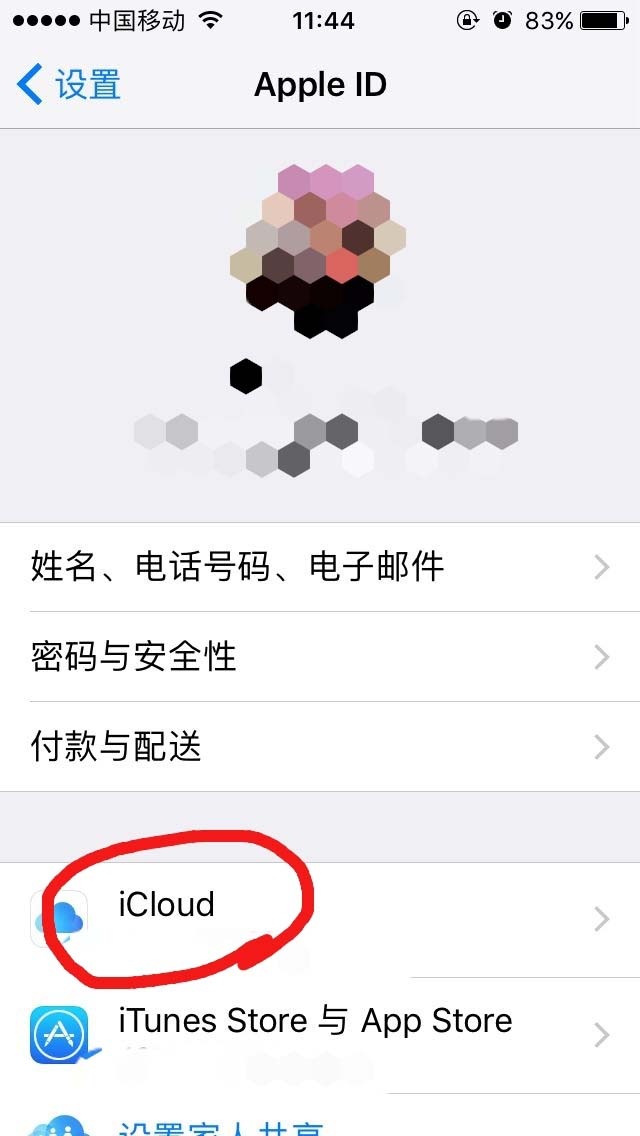This screenshot has height=1136, width=640.
Task: Open 密码与安全性 settings
Action: click(320, 657)
